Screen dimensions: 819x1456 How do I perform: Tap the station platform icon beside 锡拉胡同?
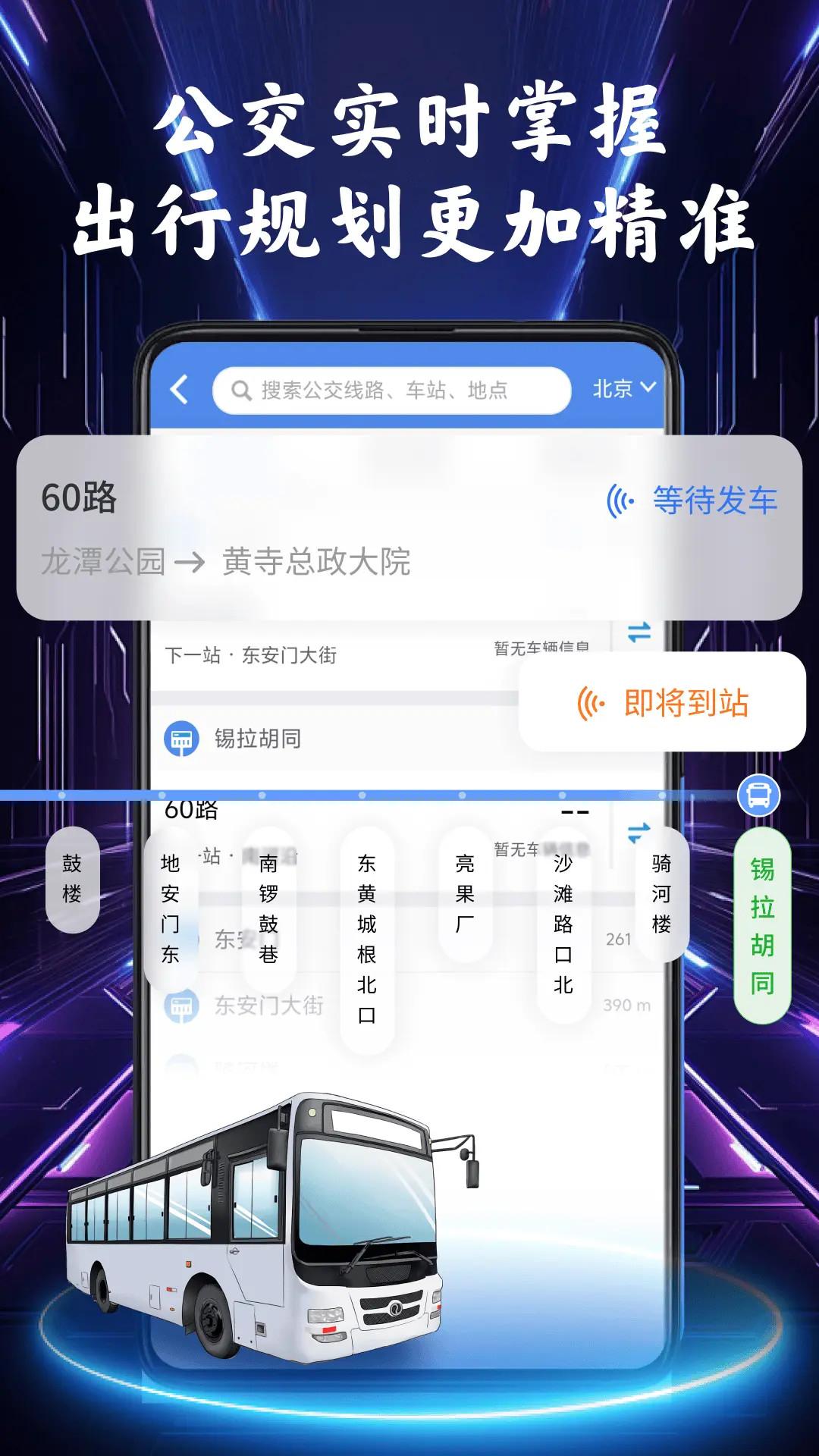[182, 738]
